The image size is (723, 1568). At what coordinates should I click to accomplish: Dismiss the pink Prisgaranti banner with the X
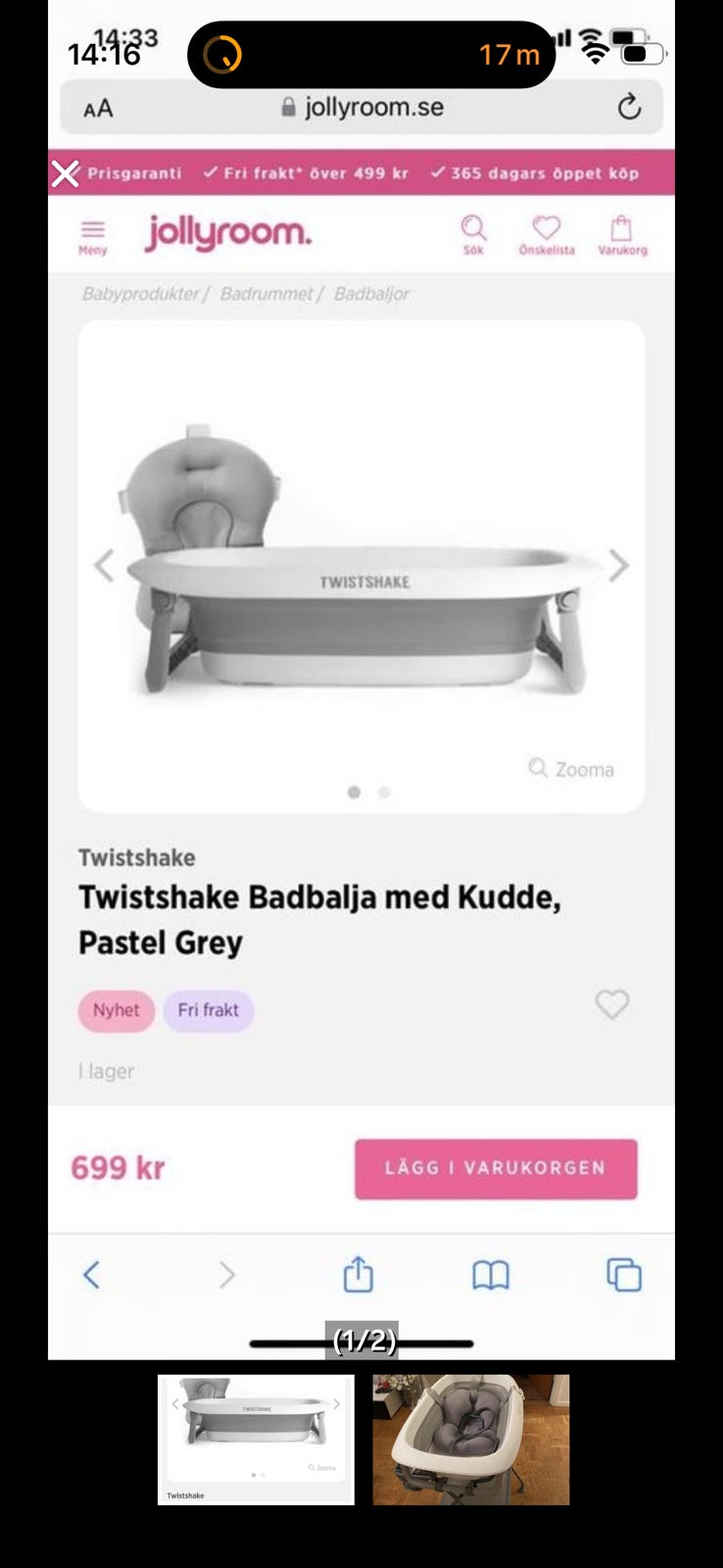click(x=65, y=172)
